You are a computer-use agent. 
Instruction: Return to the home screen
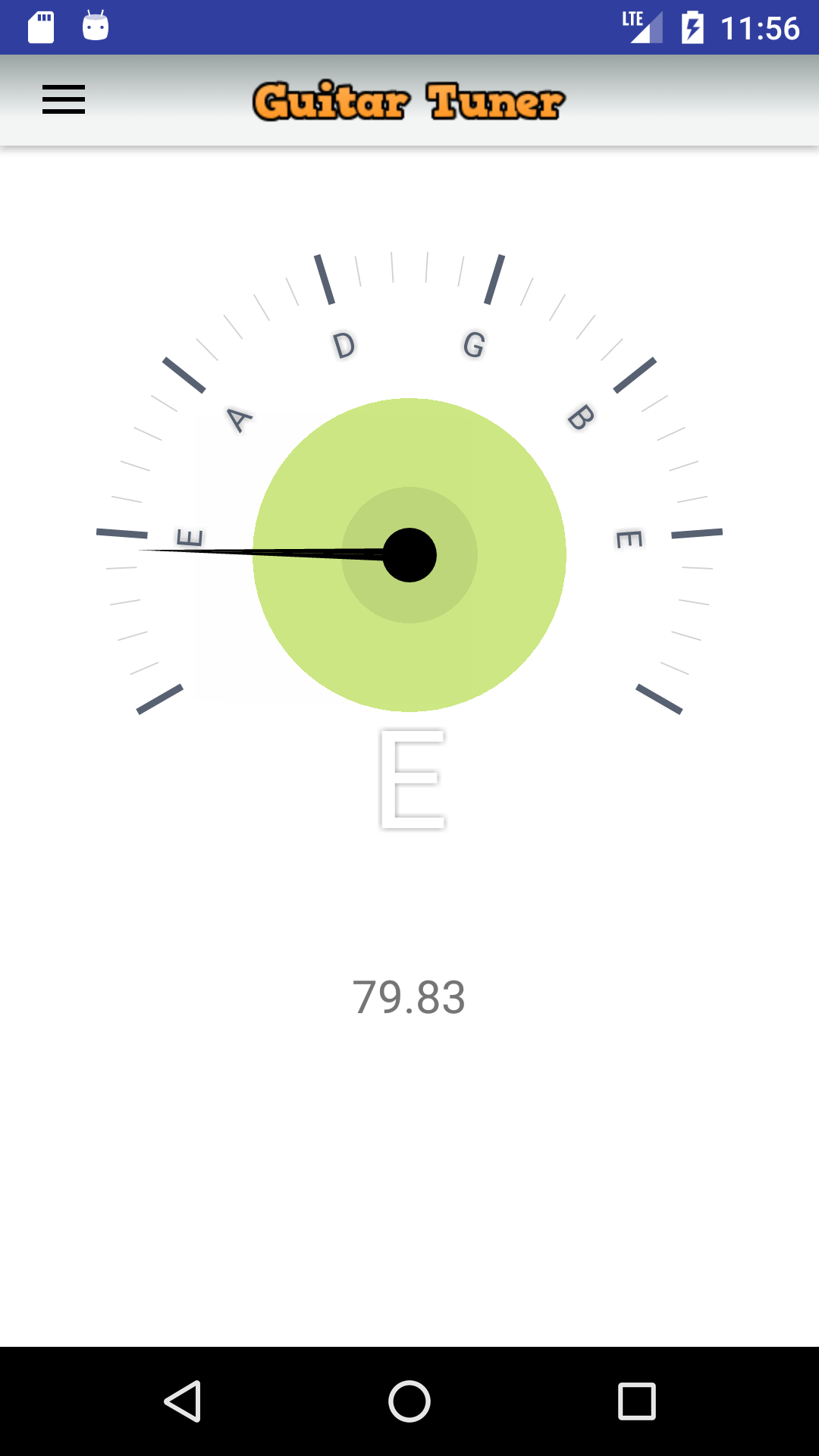coord(409,1401)
